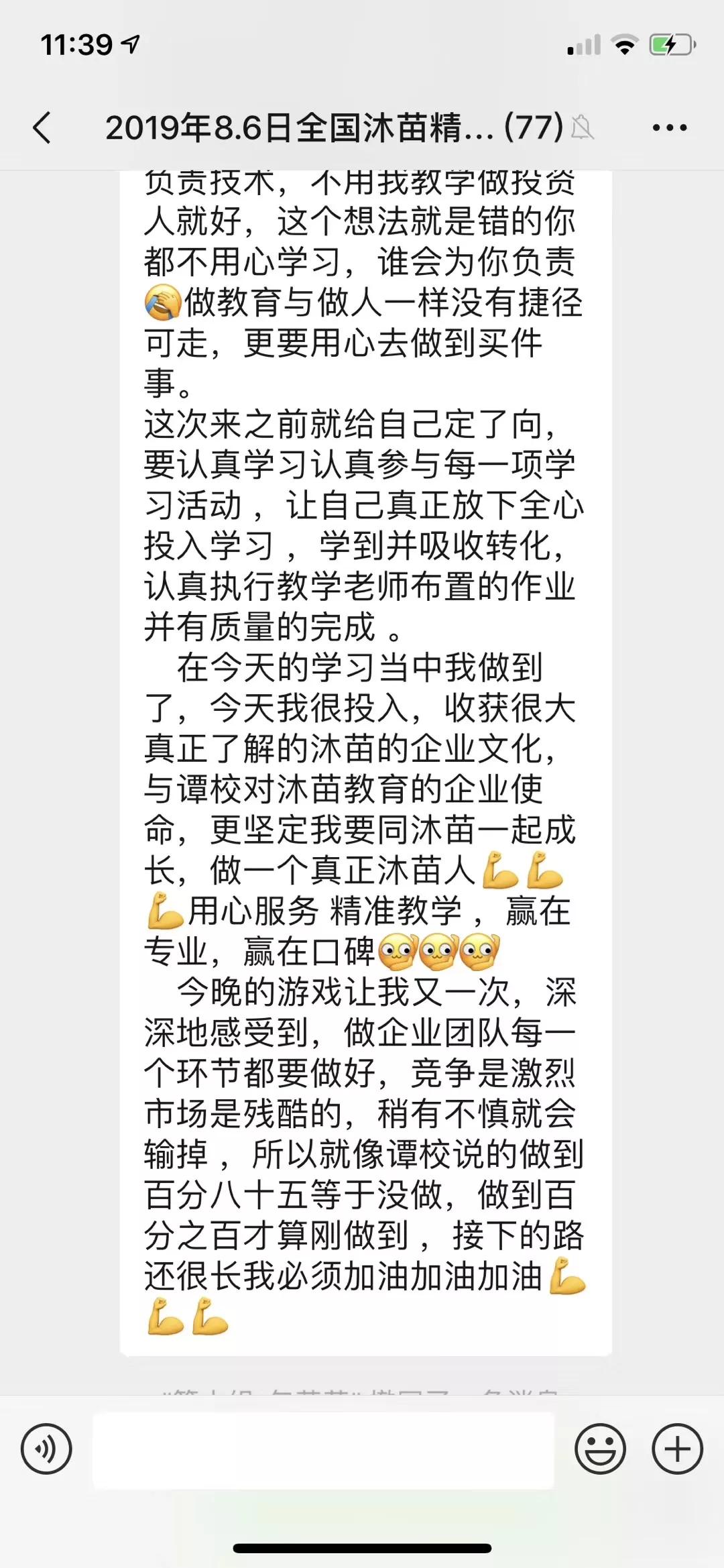Image resolution: width=724 pixels, height=1568 pixels.
Task: Go back to the chat list
Action: coord(42,127)
